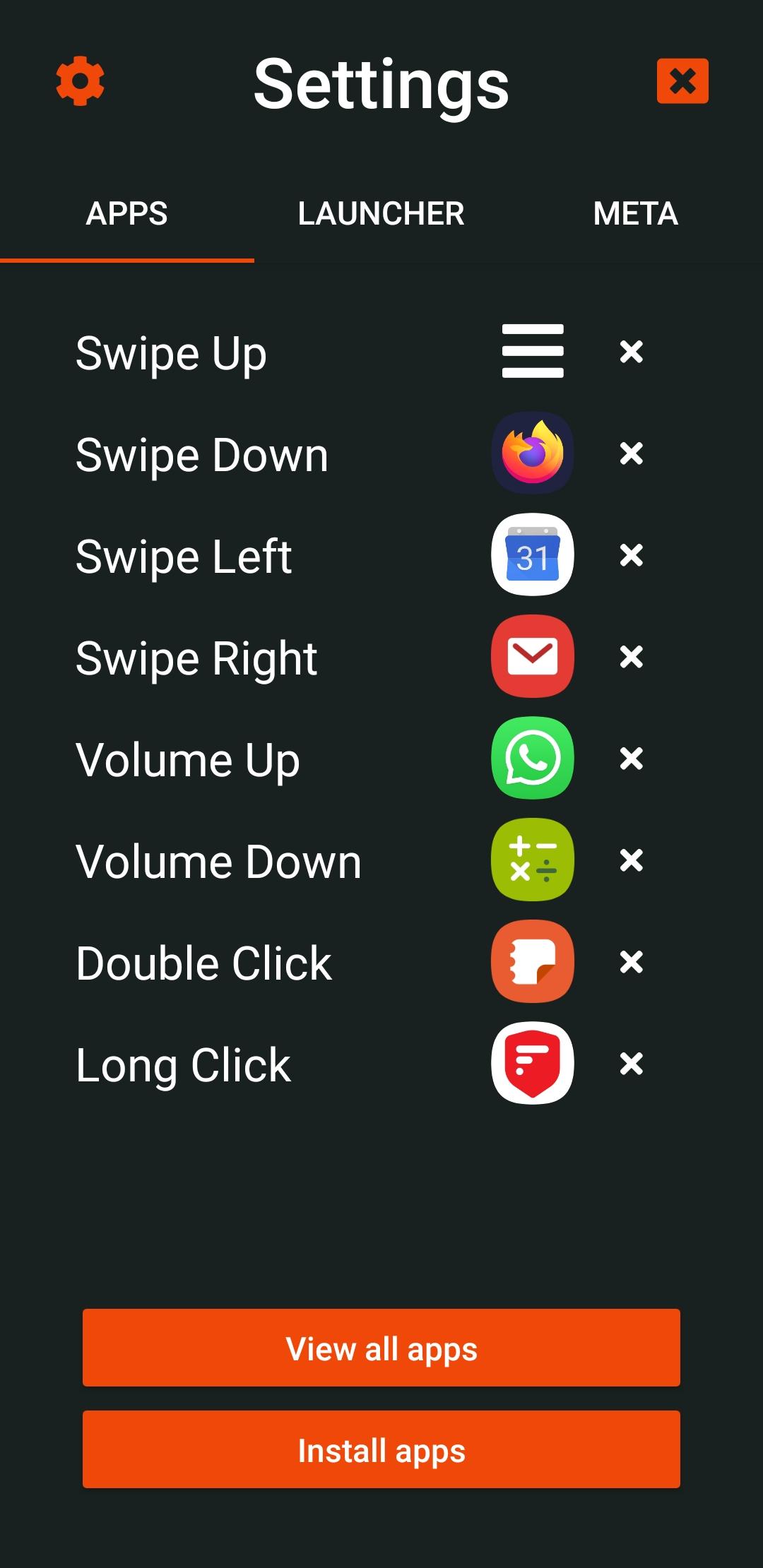Switch to the Meta tab
The width and height of the screenshot is (763, 1568).
tap(635, 213)
